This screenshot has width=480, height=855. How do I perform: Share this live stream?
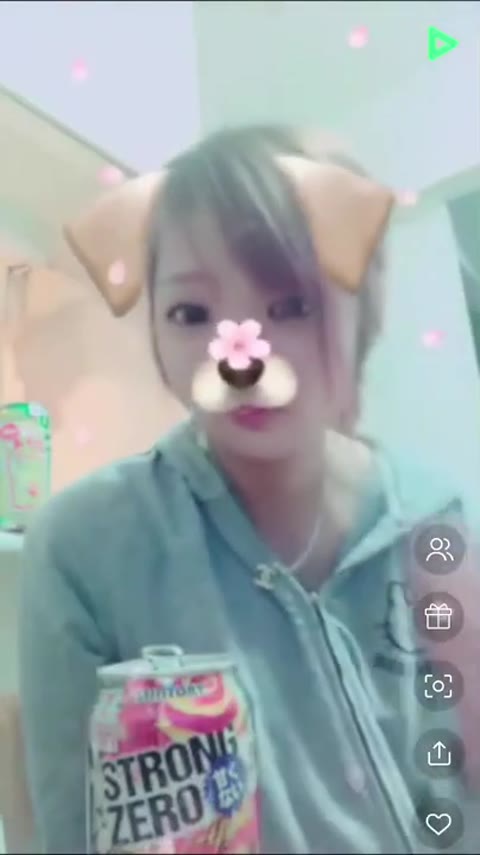pyautogui.click(x=439, y=754)
